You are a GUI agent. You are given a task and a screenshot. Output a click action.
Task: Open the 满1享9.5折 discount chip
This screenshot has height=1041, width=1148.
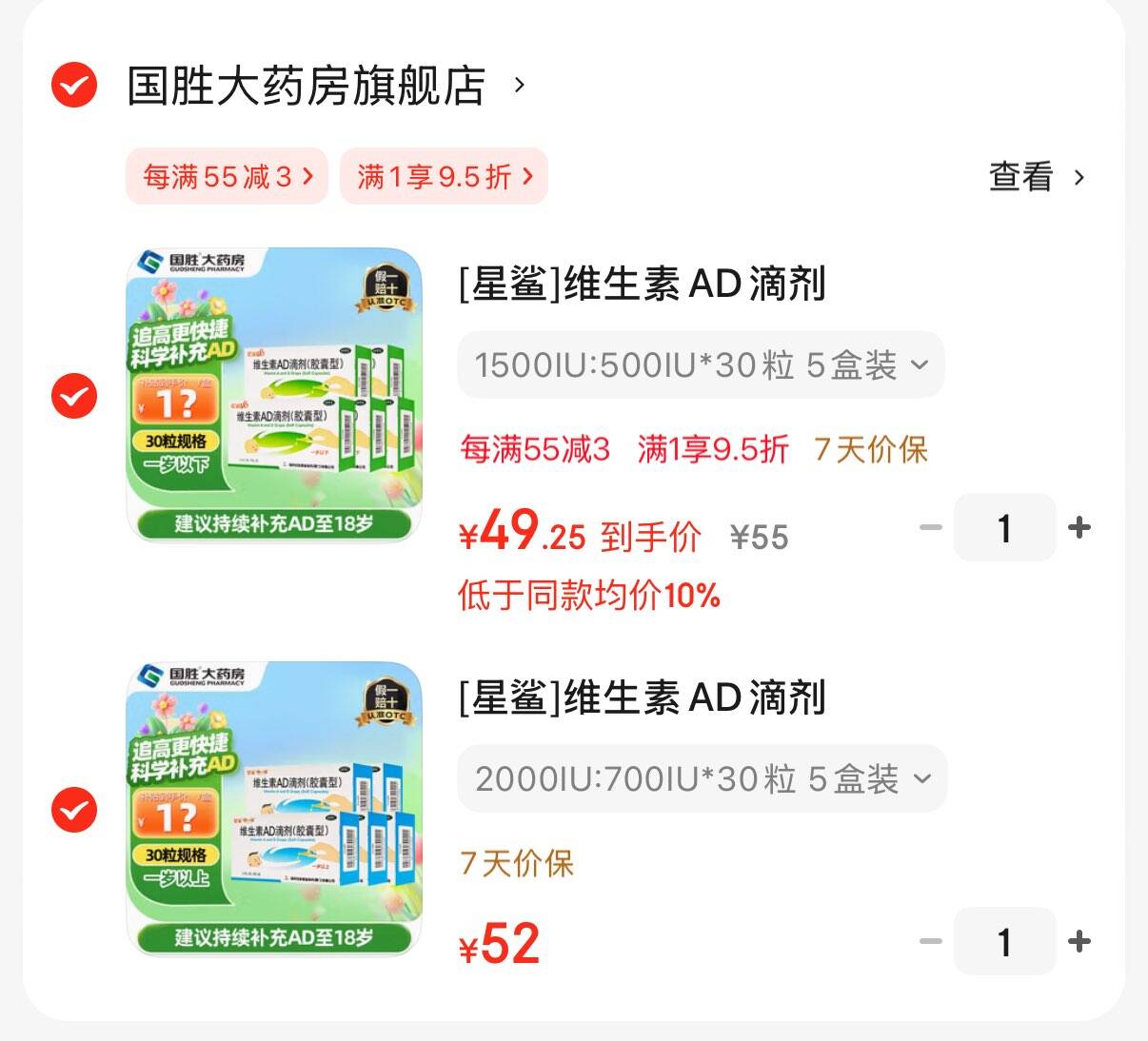click(444, 176)
